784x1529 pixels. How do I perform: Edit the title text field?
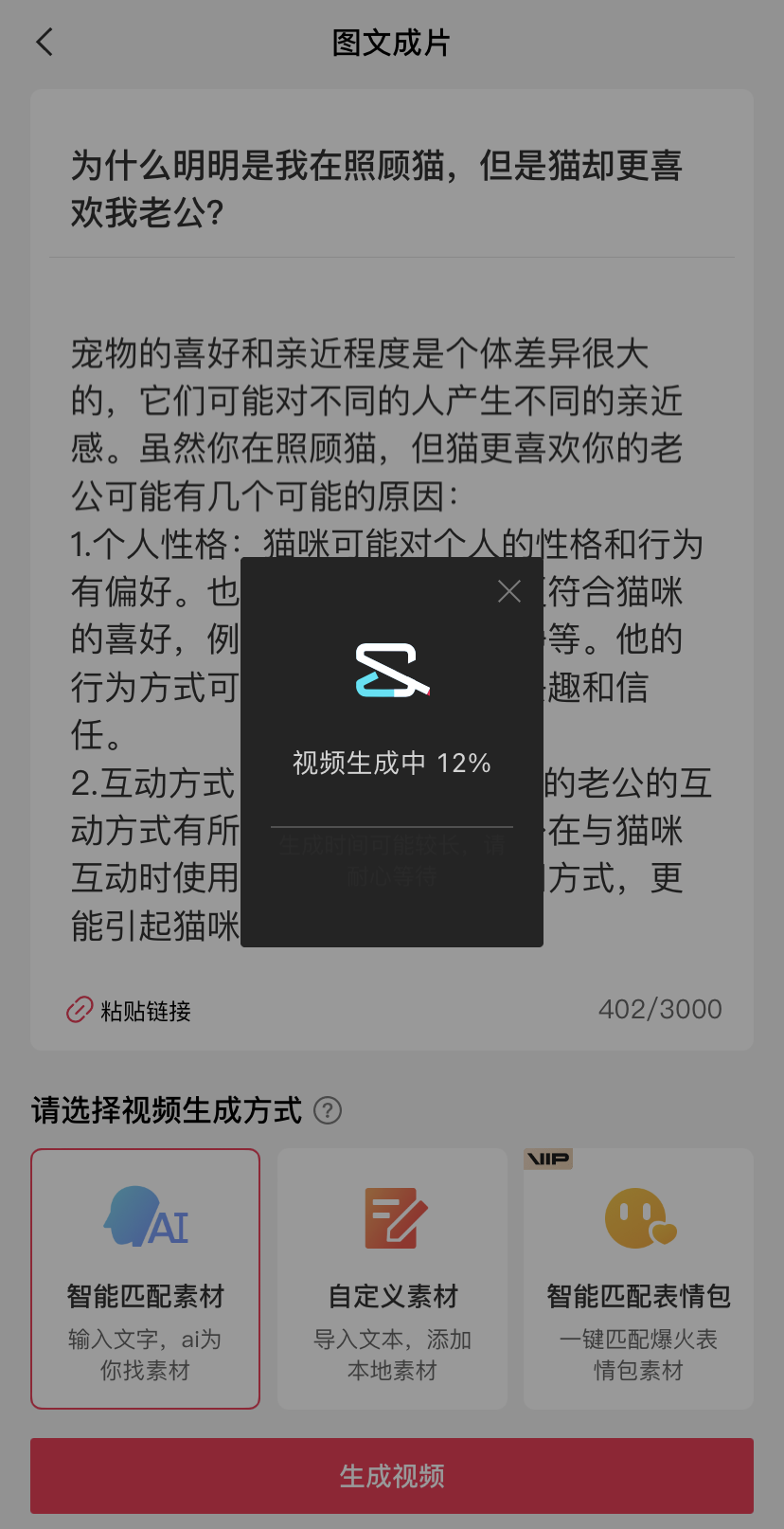click(x=377, y=189)
